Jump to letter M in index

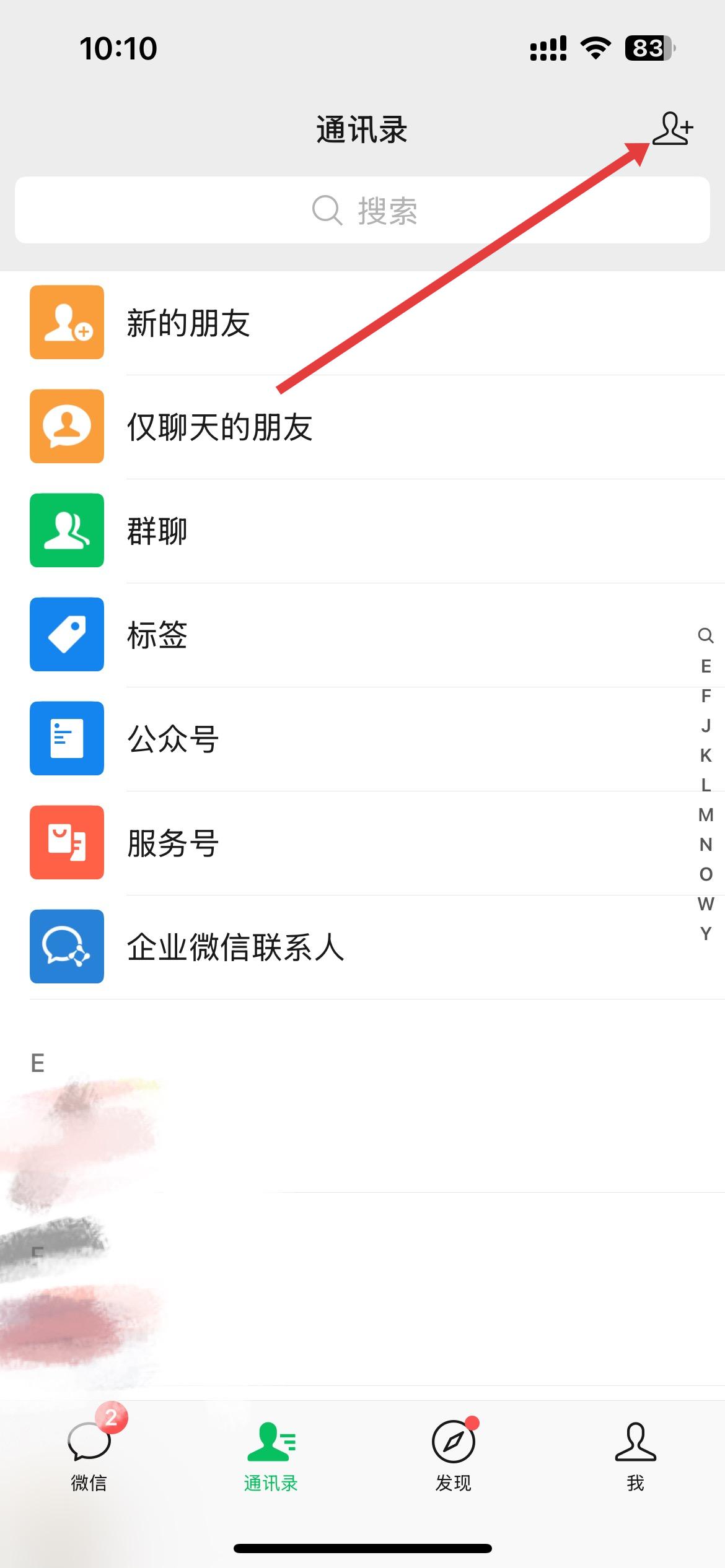click(706, 815)
